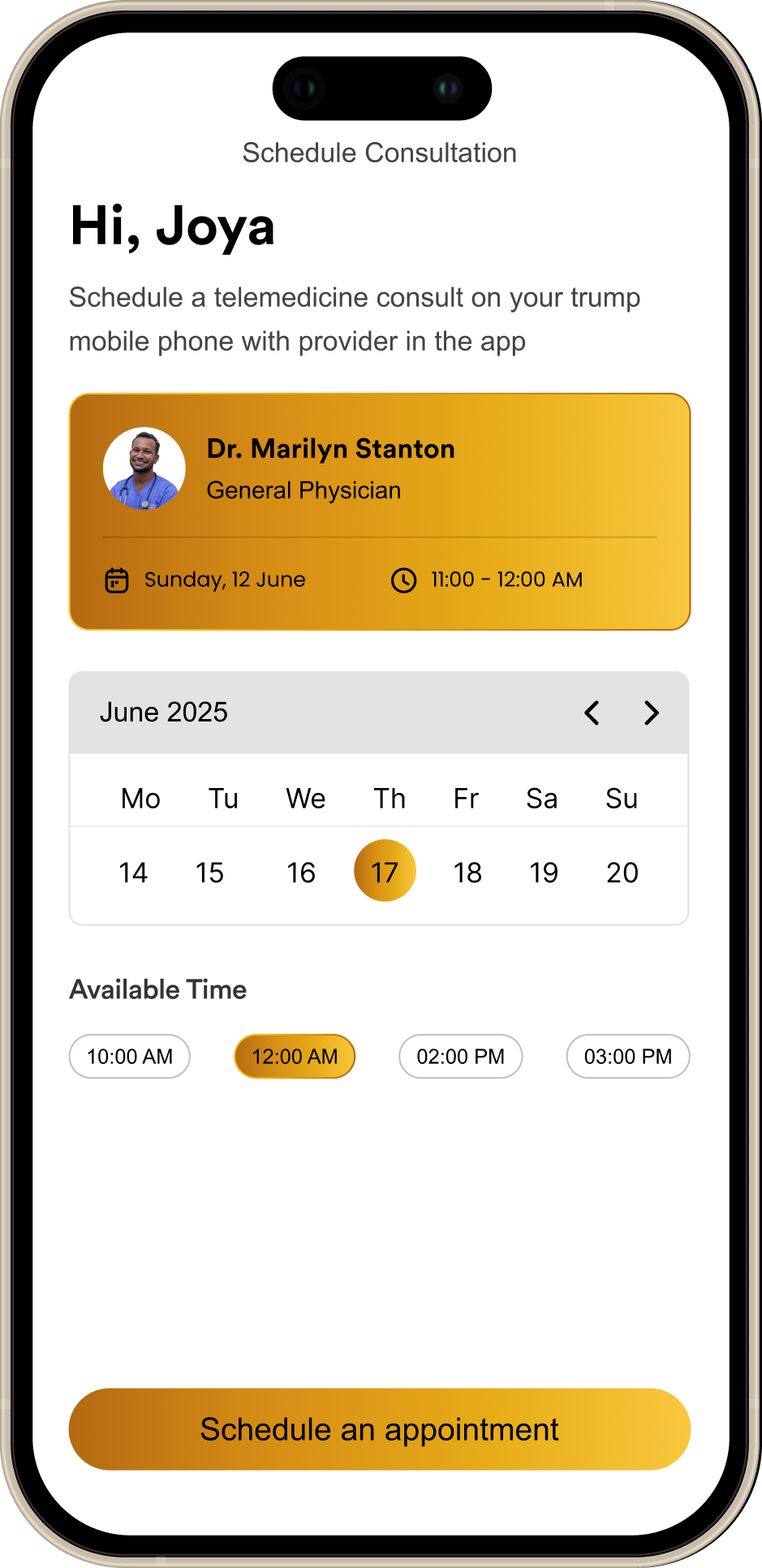This screenshot has width=762, height=1568.
Task: Select the 03:00 PM time slot
Action: pos(628,1056)
